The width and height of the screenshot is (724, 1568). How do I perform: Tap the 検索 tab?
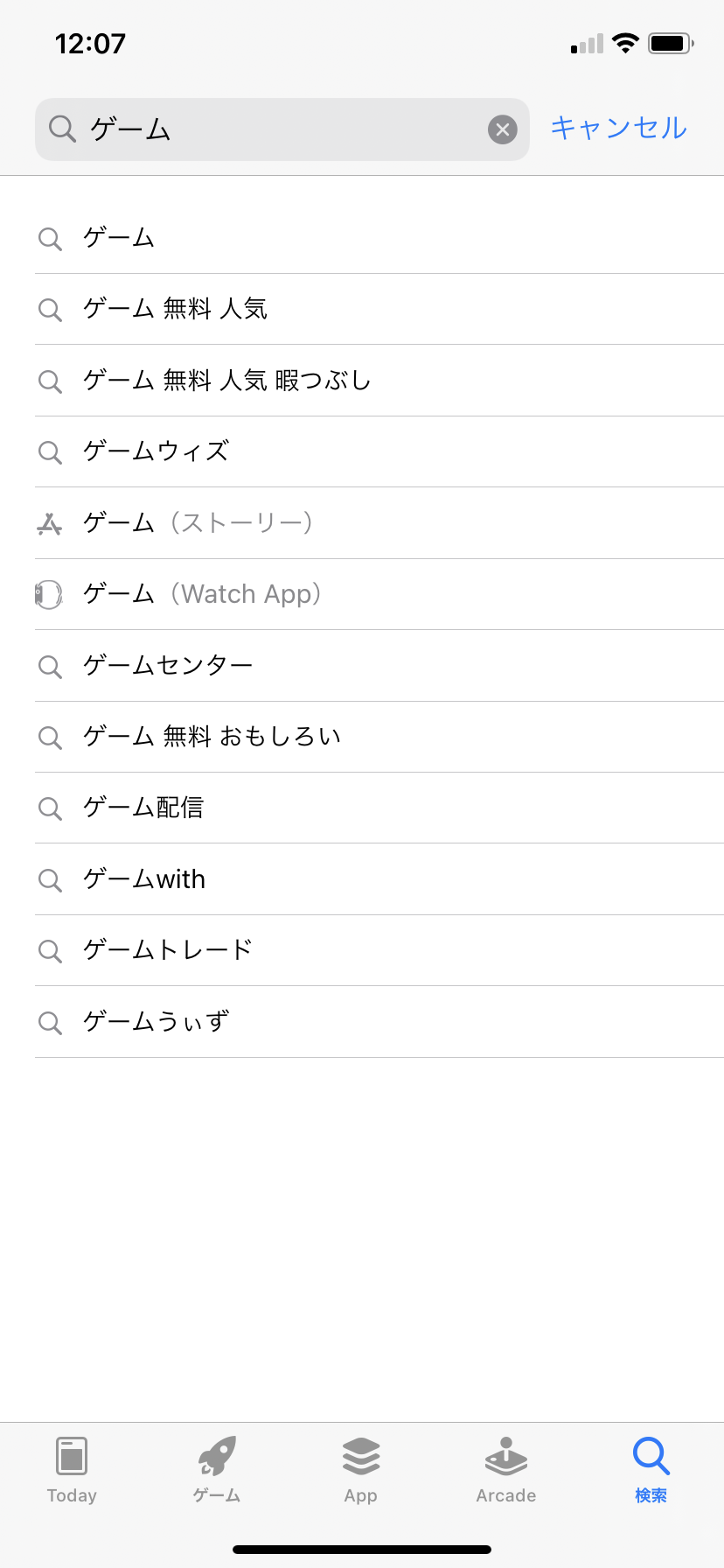pyautogui.click(x=651, y=1470)
